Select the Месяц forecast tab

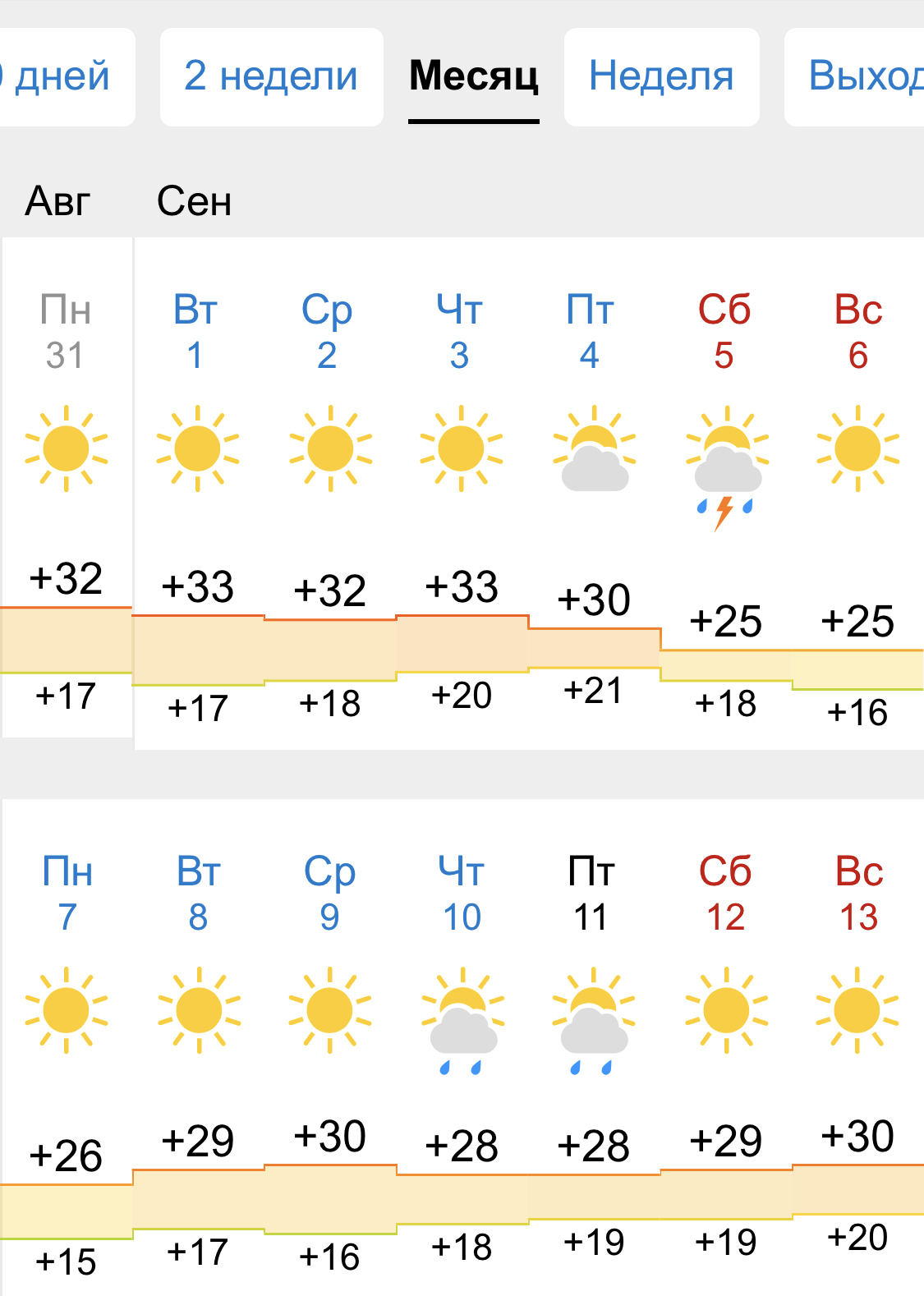tap(474, 76)
